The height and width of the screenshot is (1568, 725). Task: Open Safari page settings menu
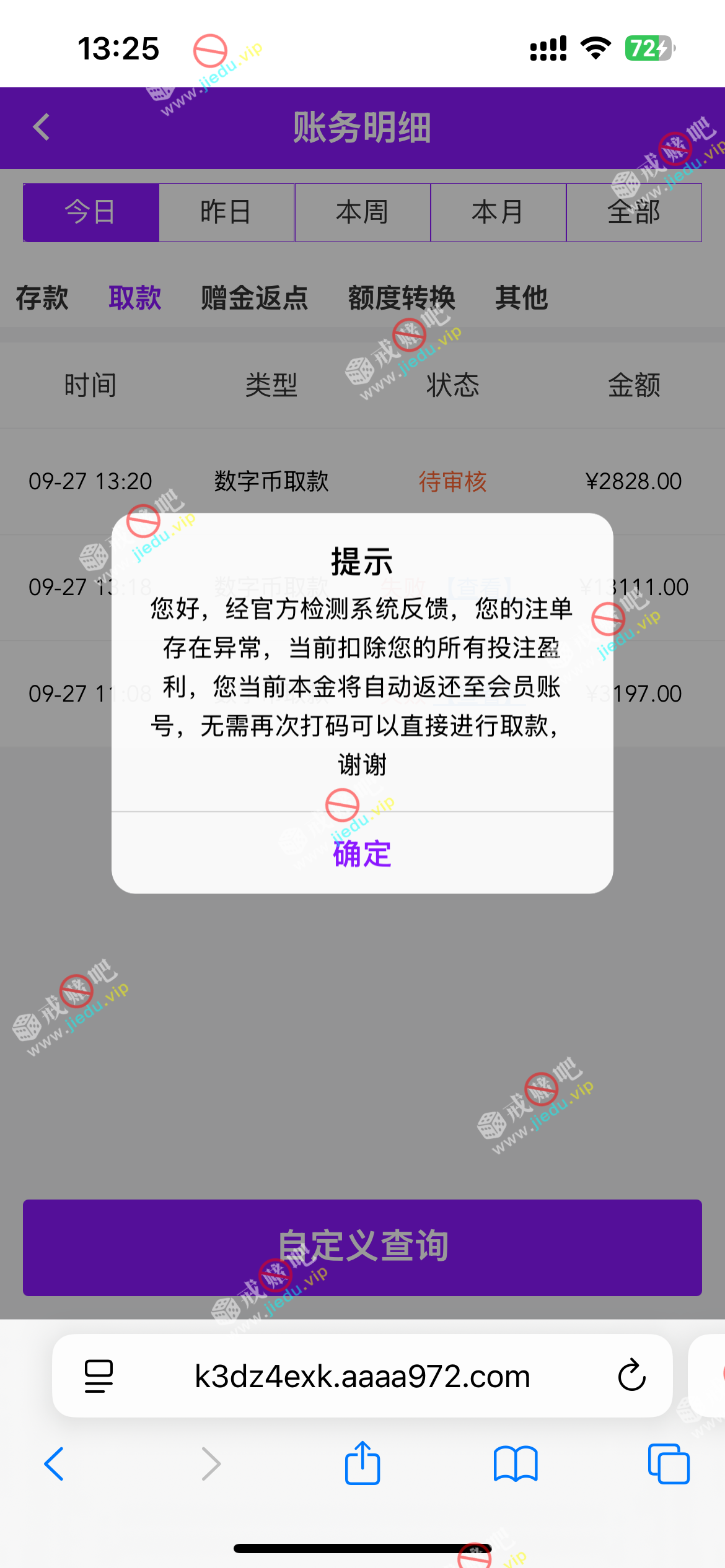tap(99, 1376)
